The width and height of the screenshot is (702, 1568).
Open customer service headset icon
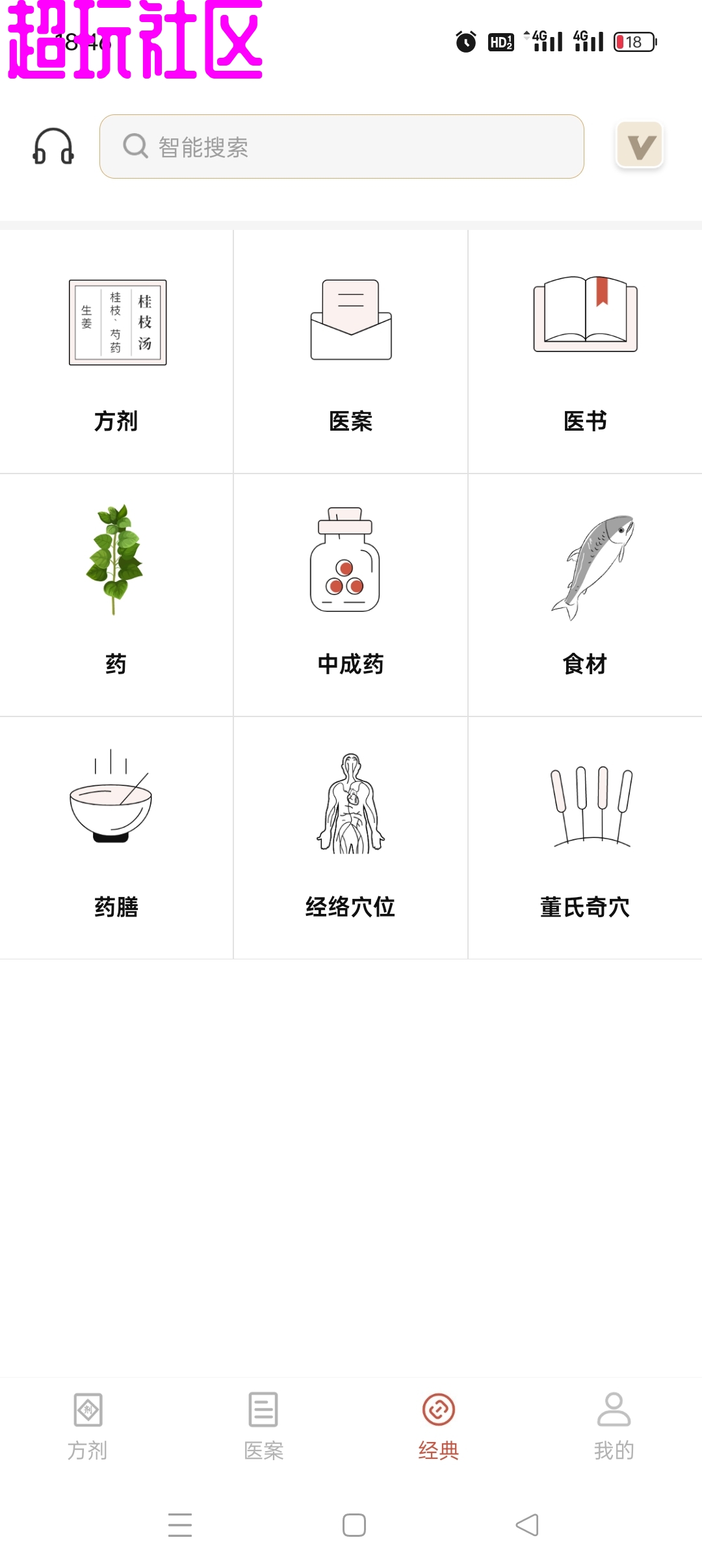(53, 147)
